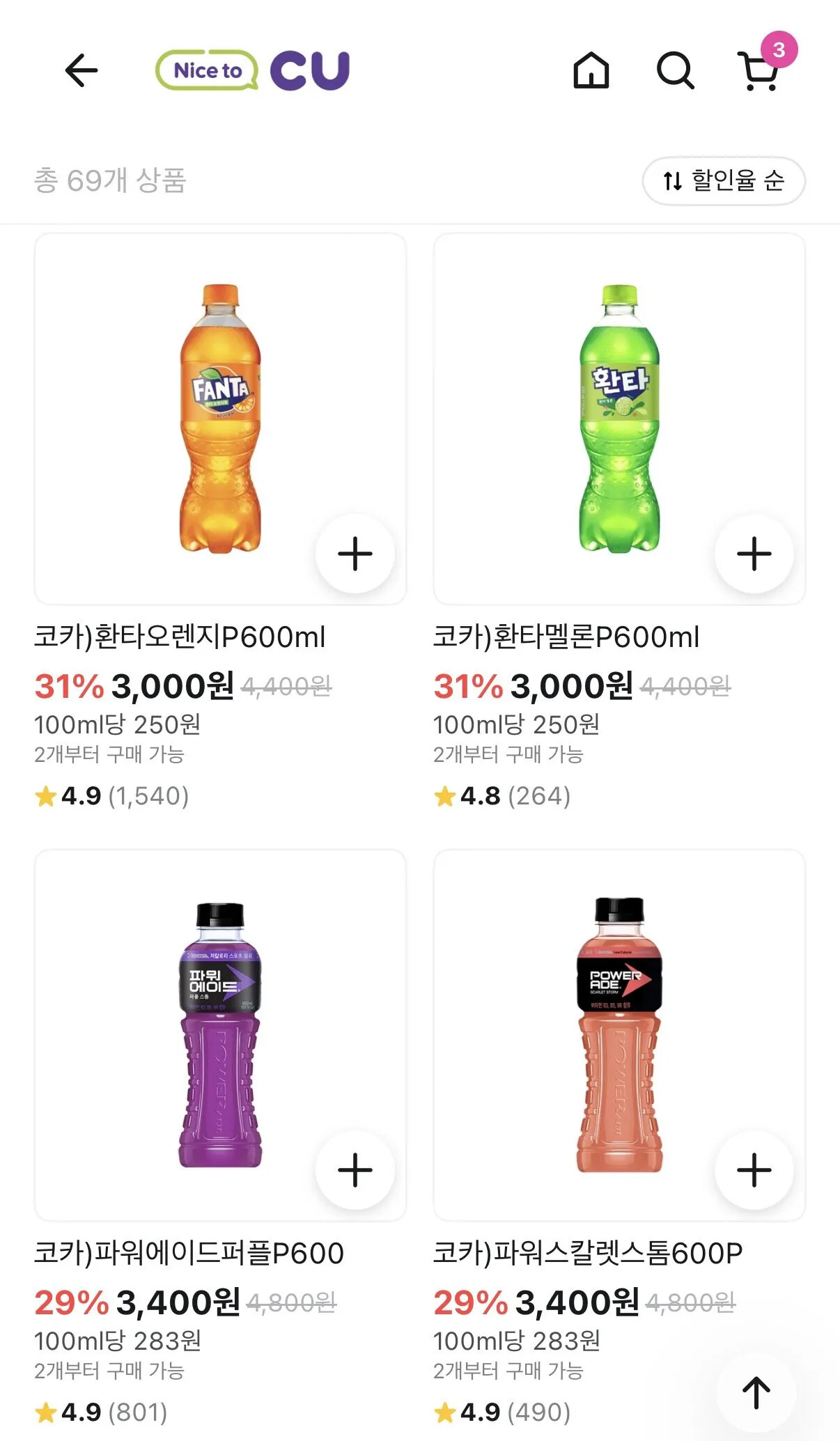View 코카)파워에이드퍼플P600 product details
The image size is (840, 1441).
click(x=220, y=1034)
